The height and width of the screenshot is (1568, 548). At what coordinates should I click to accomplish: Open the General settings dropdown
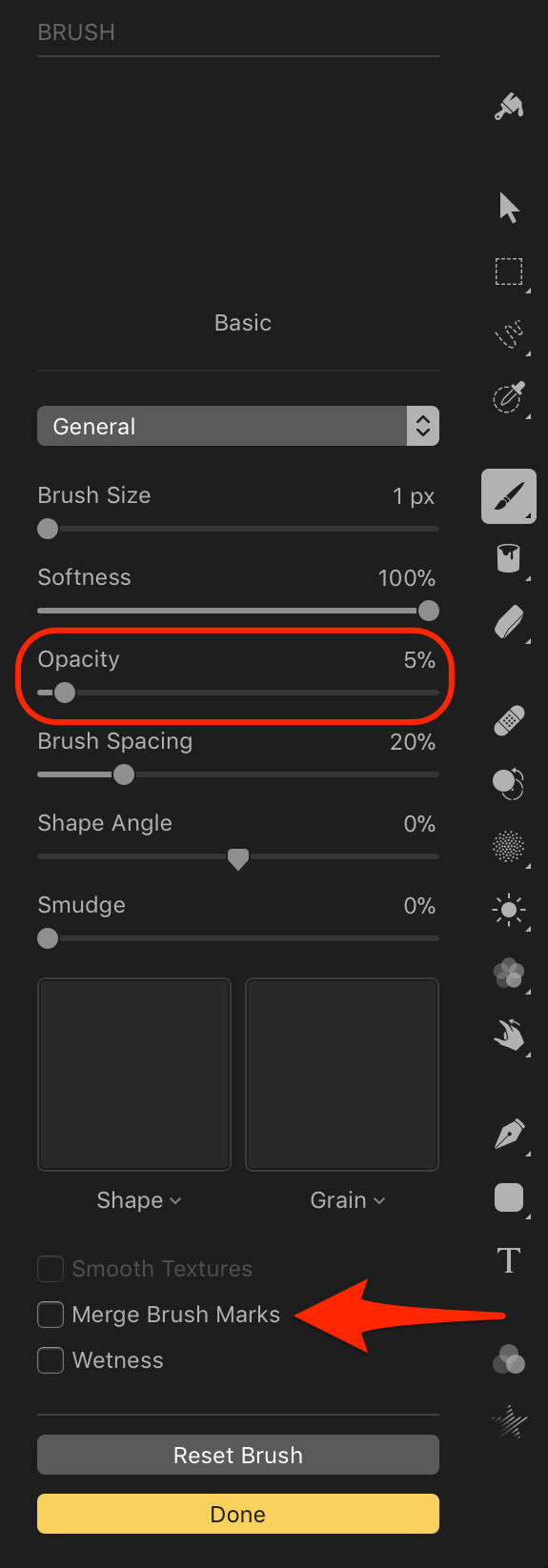(x=238, y=426)
